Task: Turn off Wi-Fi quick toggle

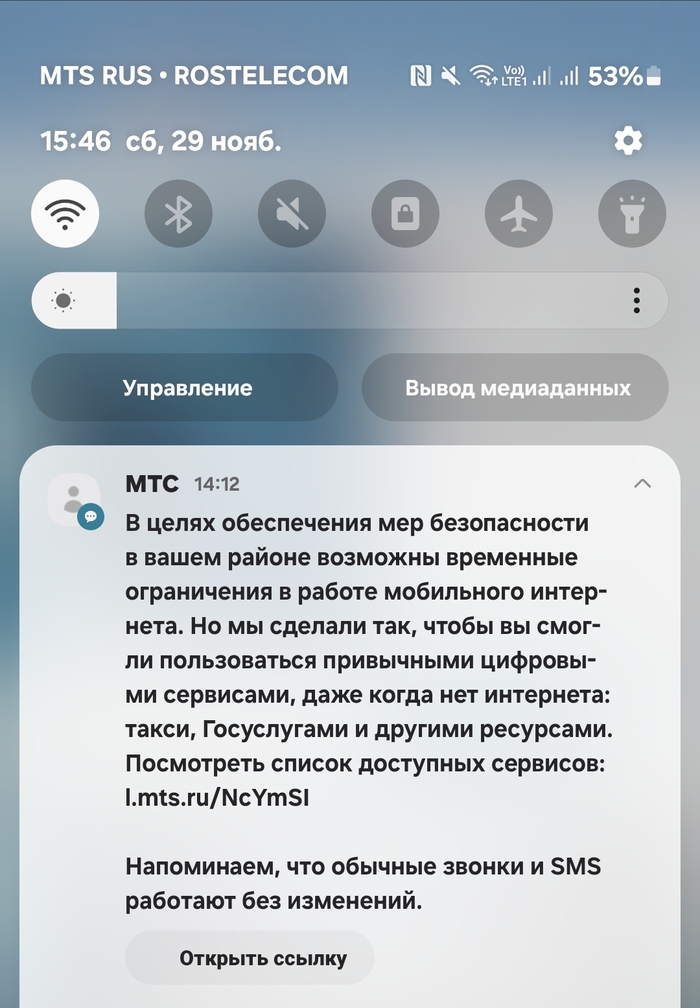Action: click(65, 214)
